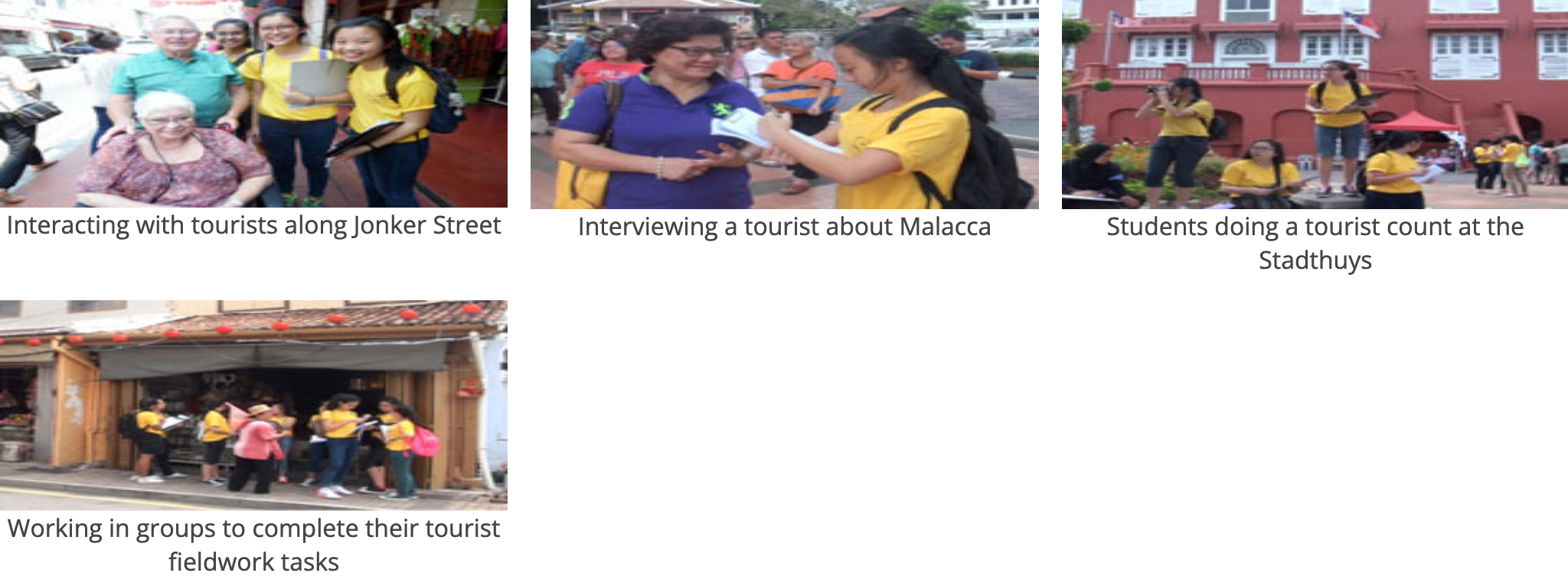Open the Jonker Street tourists photo
This screenshot has width=1568, height=586.
[253, 103]
